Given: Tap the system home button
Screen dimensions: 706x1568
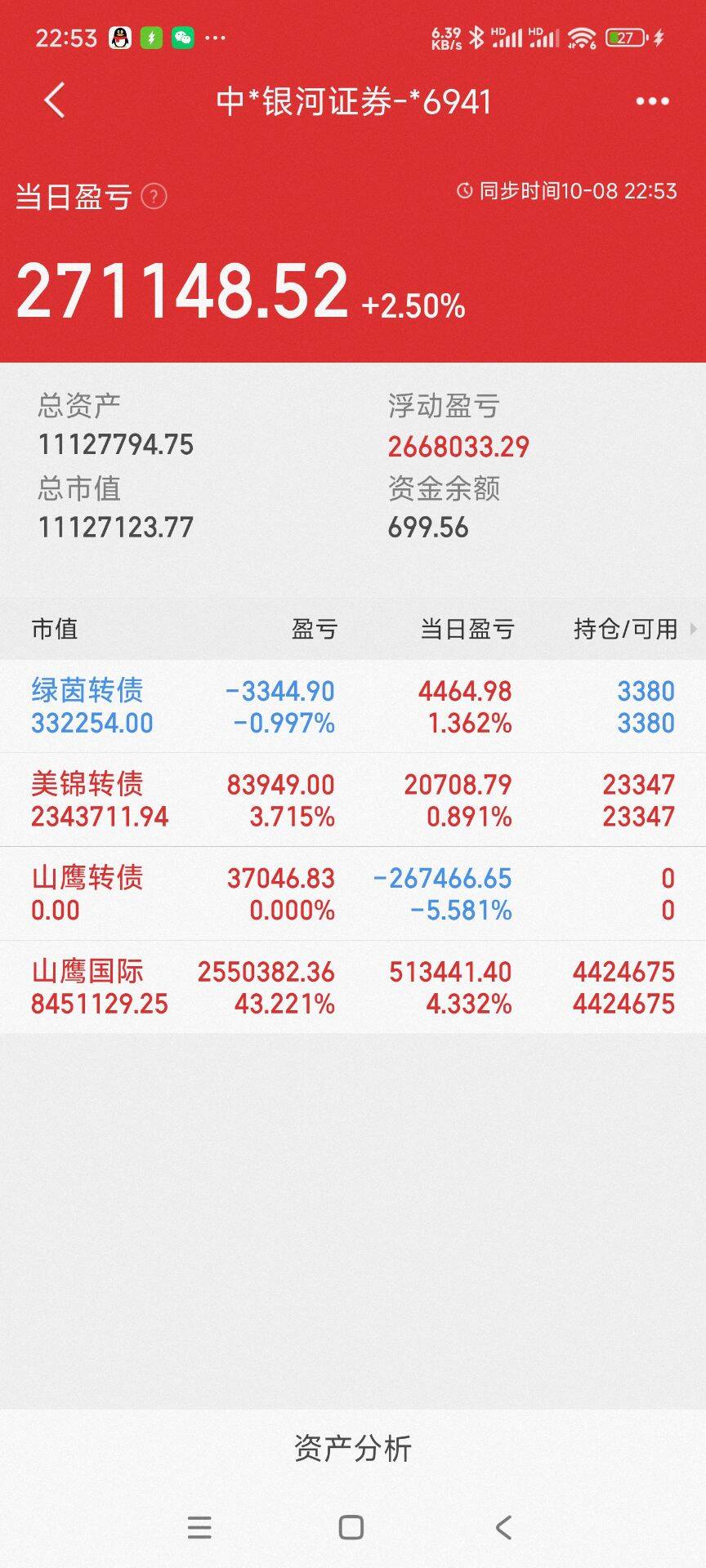Looking at the screenshot, I should (351, 1527).
